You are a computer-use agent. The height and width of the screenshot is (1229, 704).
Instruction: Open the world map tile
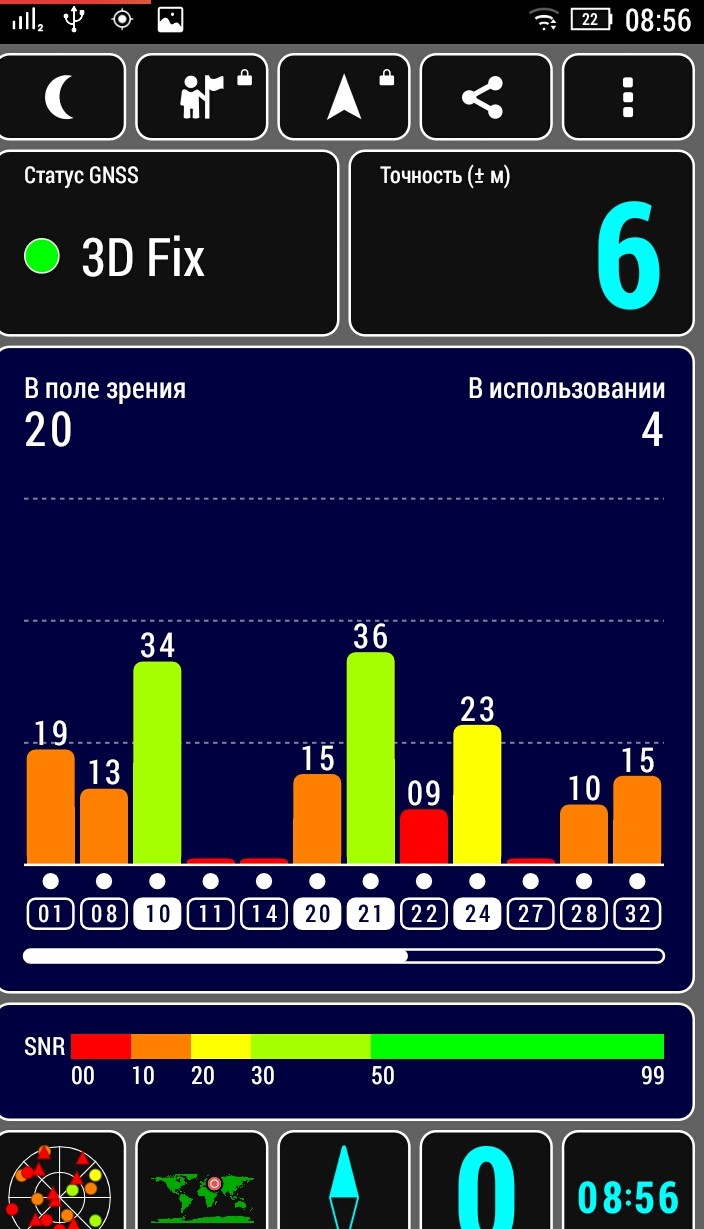(202, 1183)
